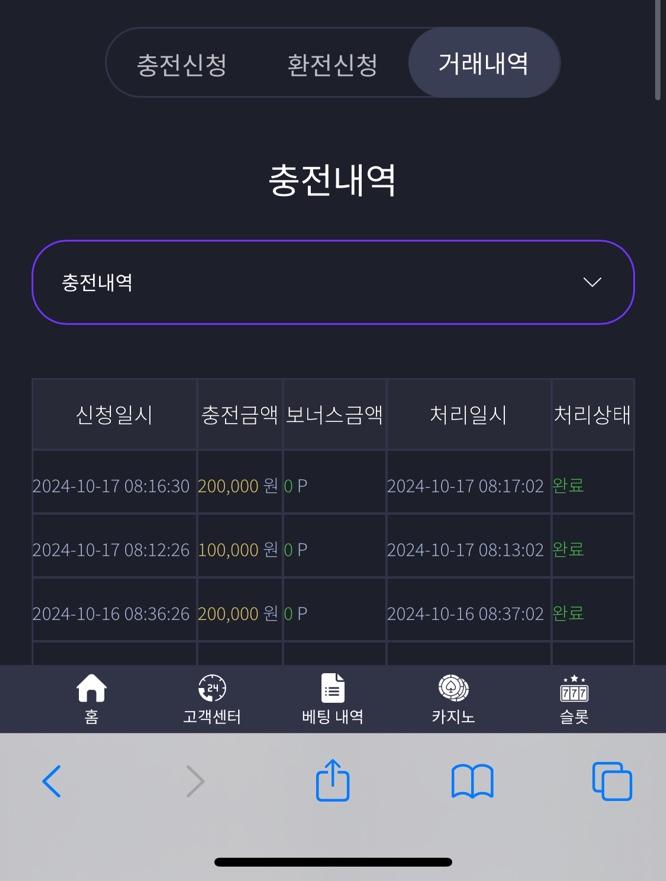Expand the 충전내역 dropdown
Screen dimensions: 666x881
pyautogui.click(x=333, y=282)
